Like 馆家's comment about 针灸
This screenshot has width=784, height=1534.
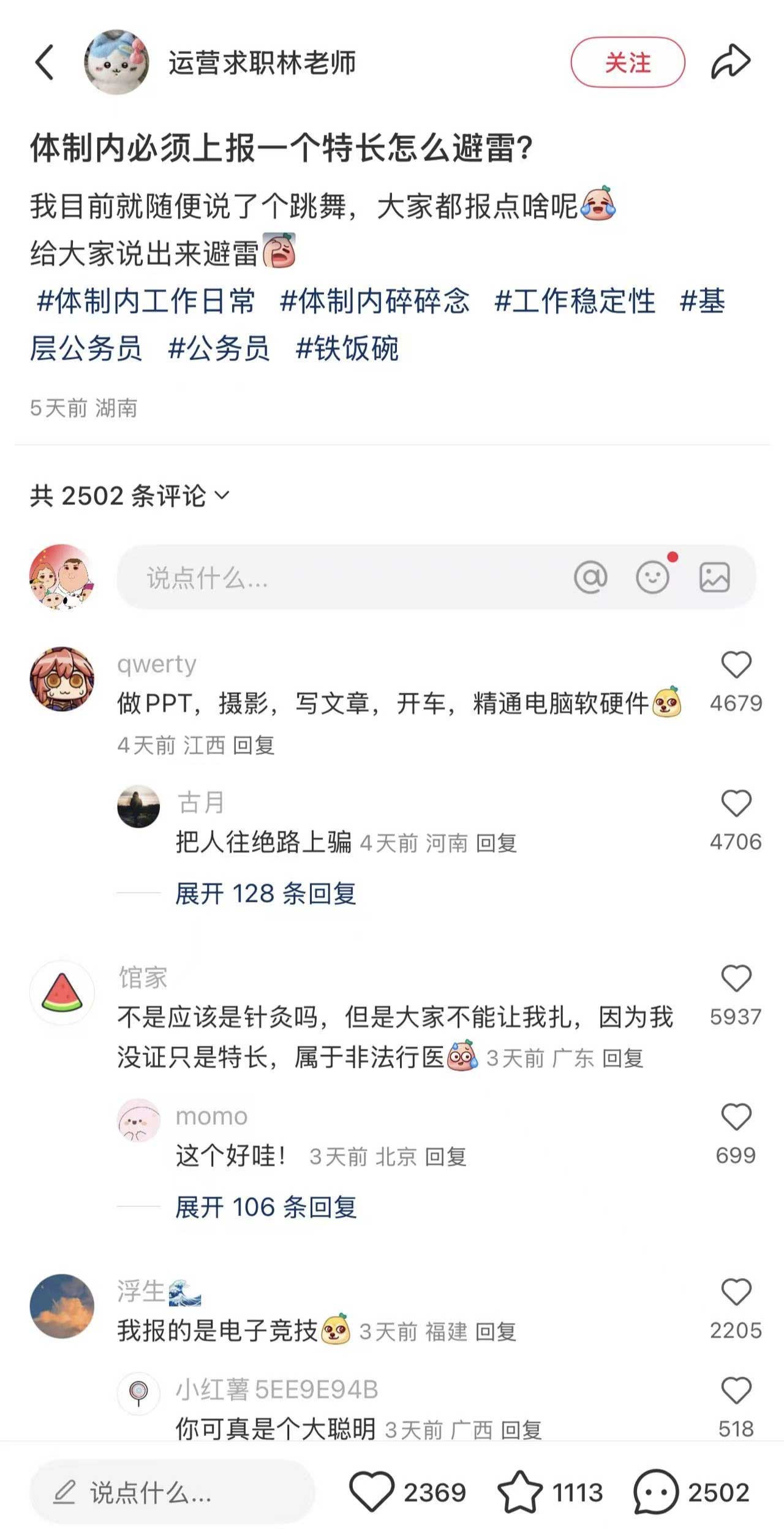[736, 979]
